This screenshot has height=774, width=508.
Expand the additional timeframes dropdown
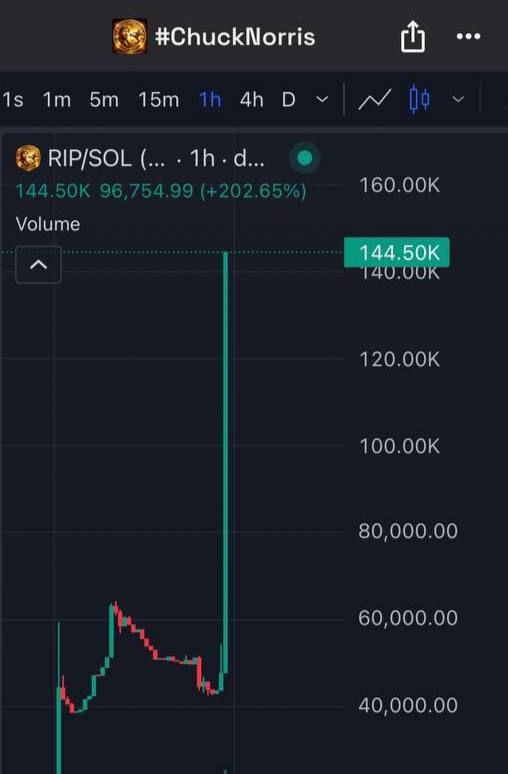tap(322, 100)
